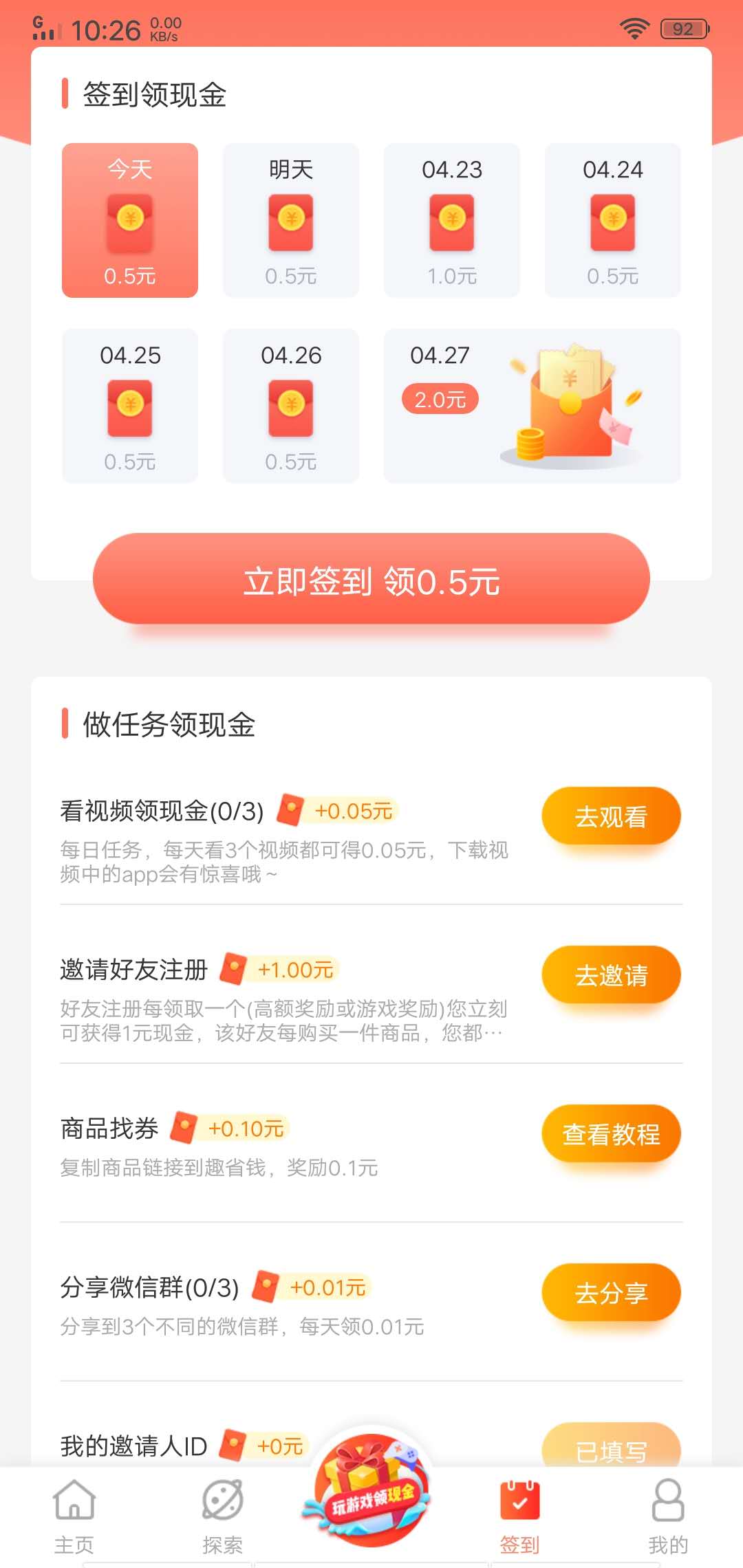Tap the 04.23 check-in card worth 1.0元

pyautogui.click(x=451, y=220)
